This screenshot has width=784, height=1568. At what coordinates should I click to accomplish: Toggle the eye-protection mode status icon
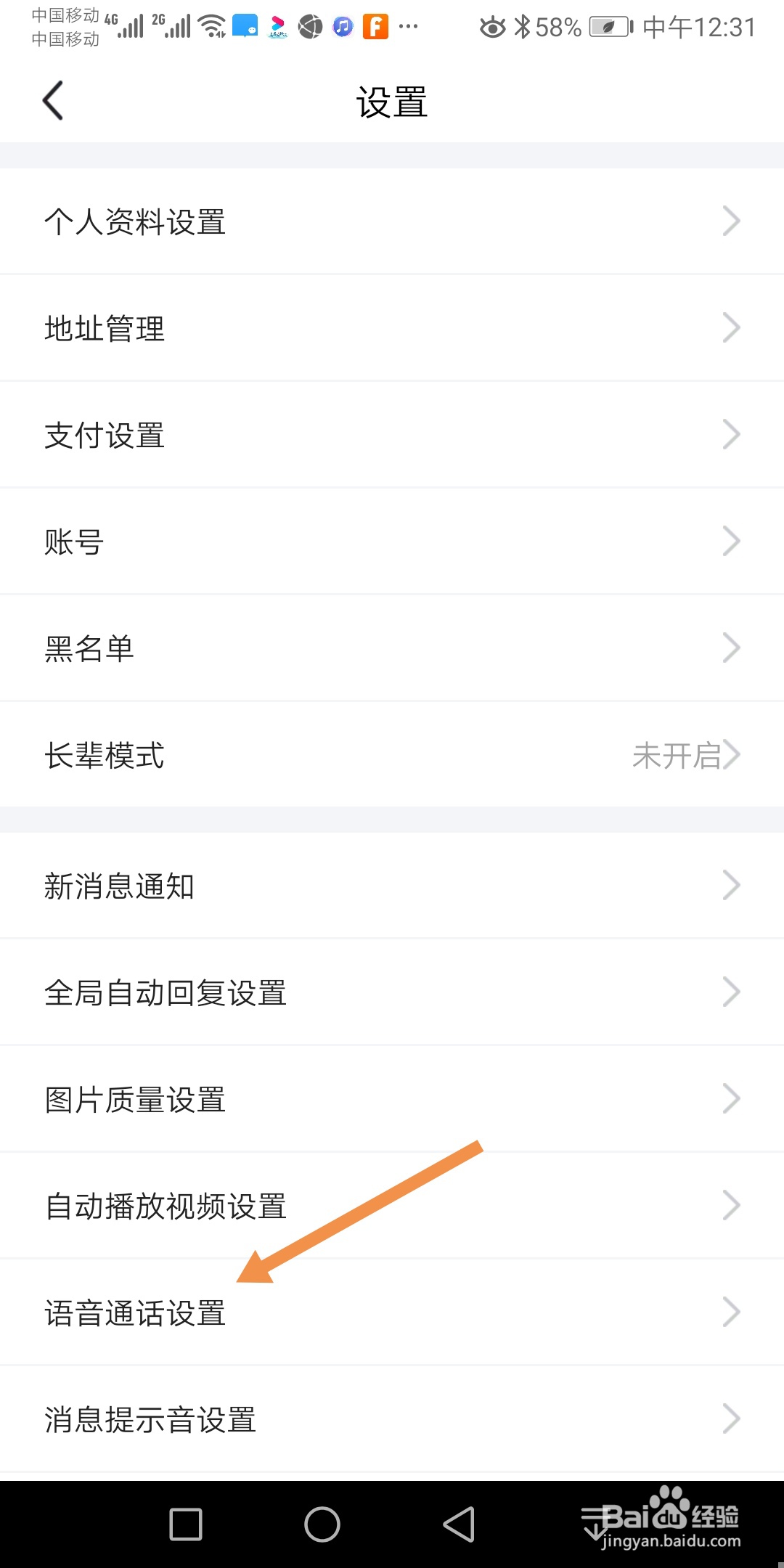[x=493, y=27]
